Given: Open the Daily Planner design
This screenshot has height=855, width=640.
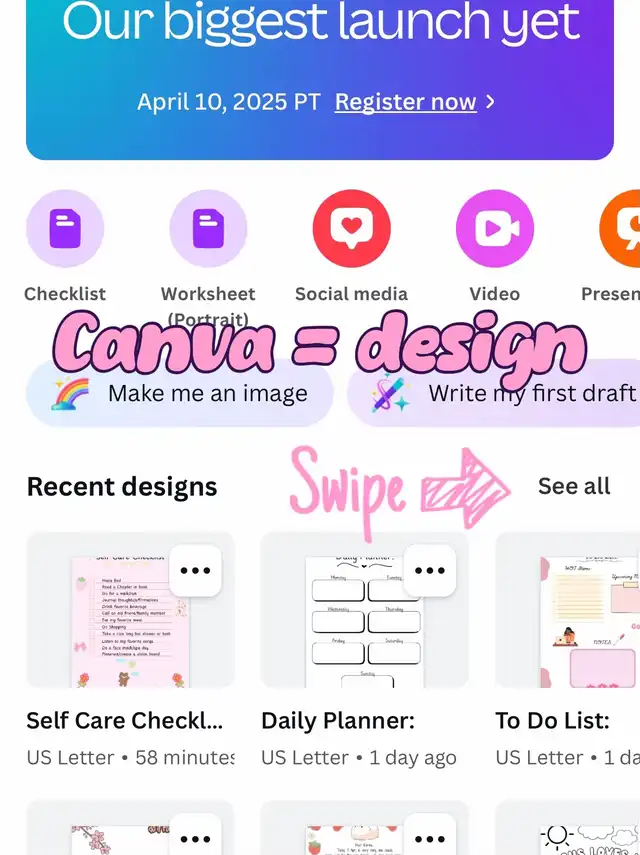Looking at the screenshot, I should pyautogui.click(x=365, y=610).
